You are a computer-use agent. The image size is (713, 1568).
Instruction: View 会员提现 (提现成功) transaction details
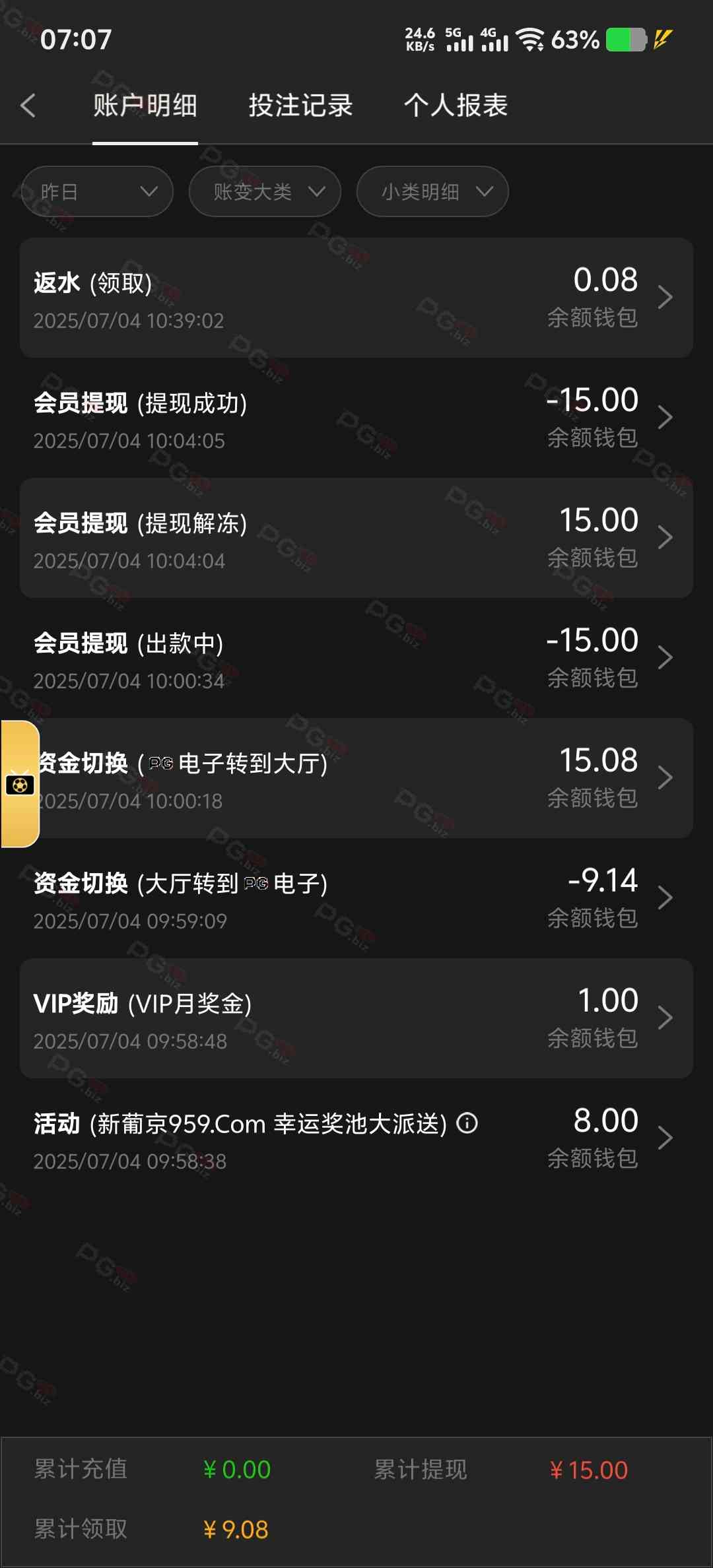356,418
